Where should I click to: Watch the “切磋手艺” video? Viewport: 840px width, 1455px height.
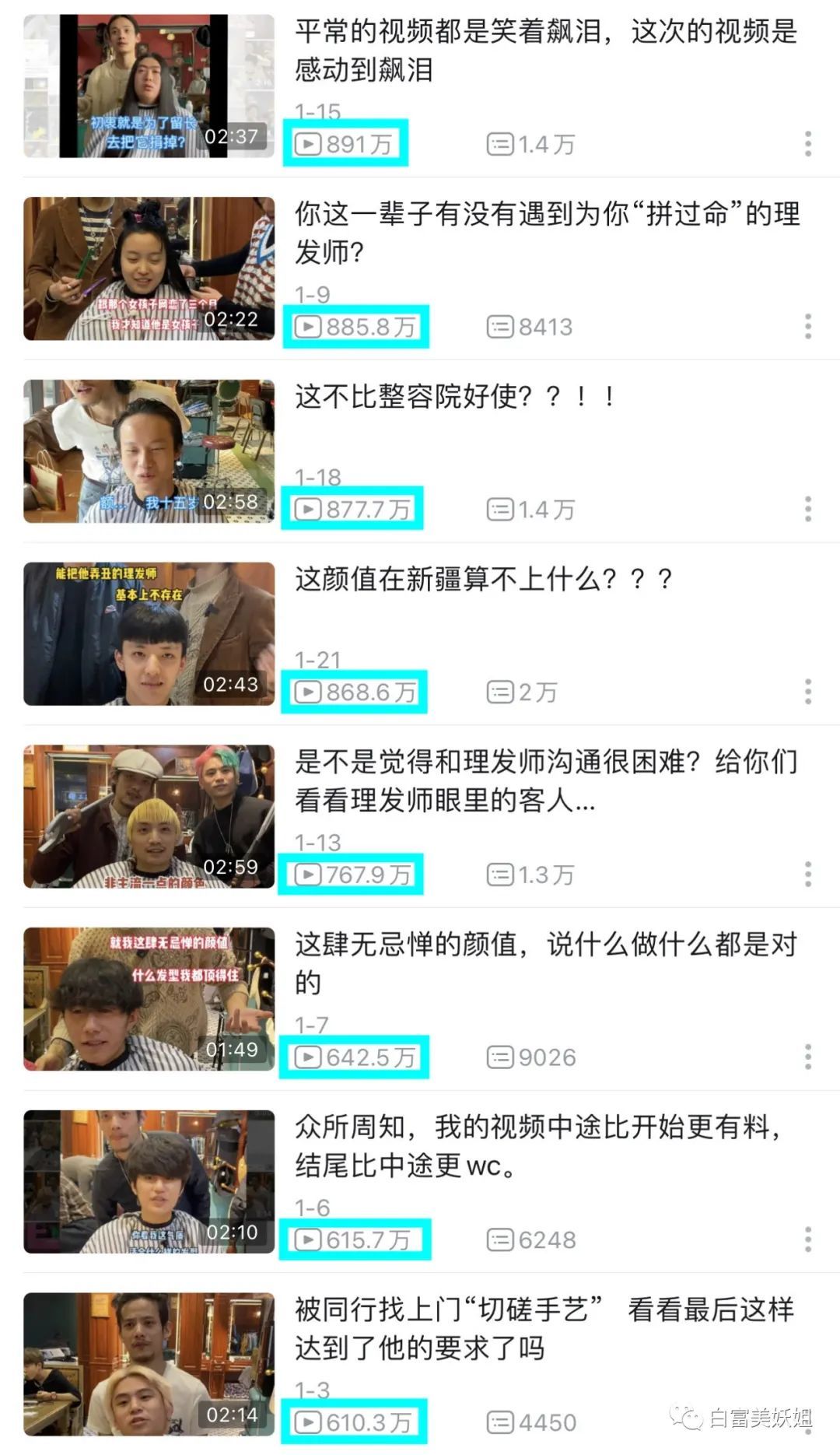149,1364
